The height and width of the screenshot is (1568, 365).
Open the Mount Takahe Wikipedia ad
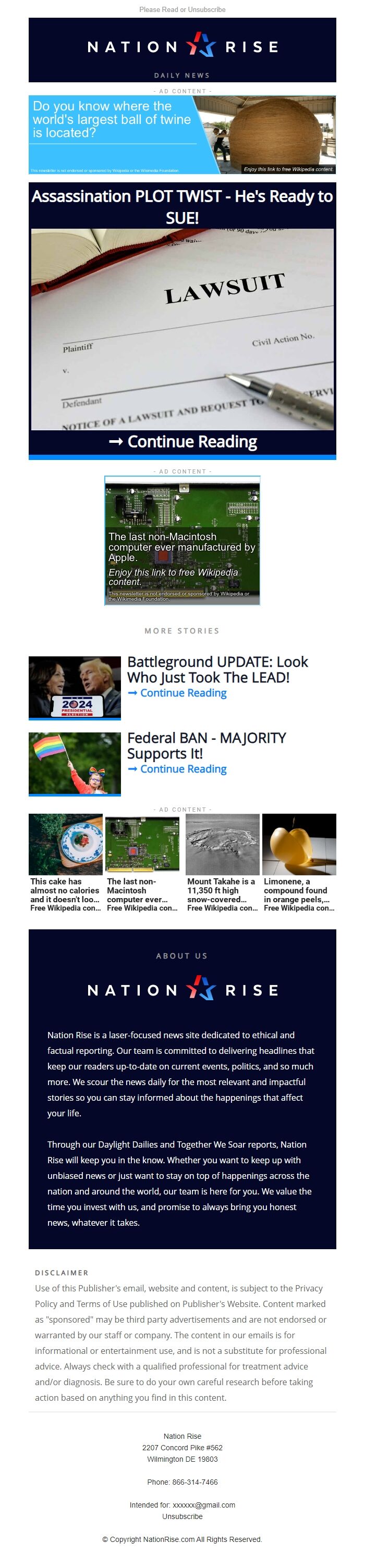[x=223, y=863]
